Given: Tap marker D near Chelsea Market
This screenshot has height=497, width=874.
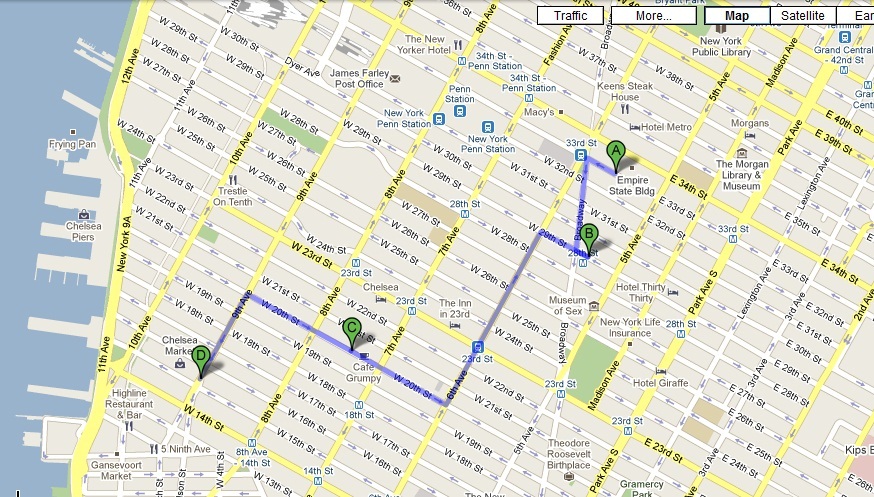Looking at the screenshot, I should [201, 359].
